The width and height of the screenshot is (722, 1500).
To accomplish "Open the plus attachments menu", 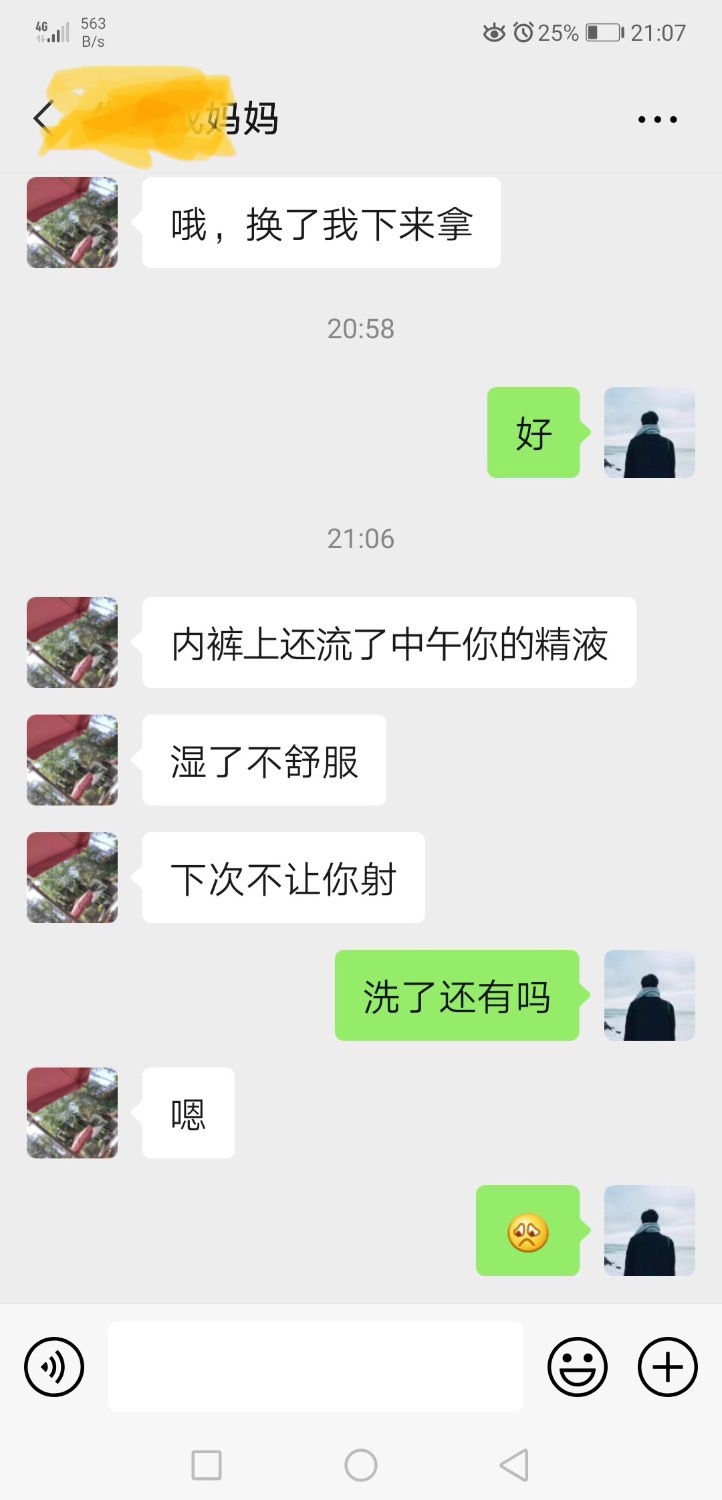I will pos(667,1366).
